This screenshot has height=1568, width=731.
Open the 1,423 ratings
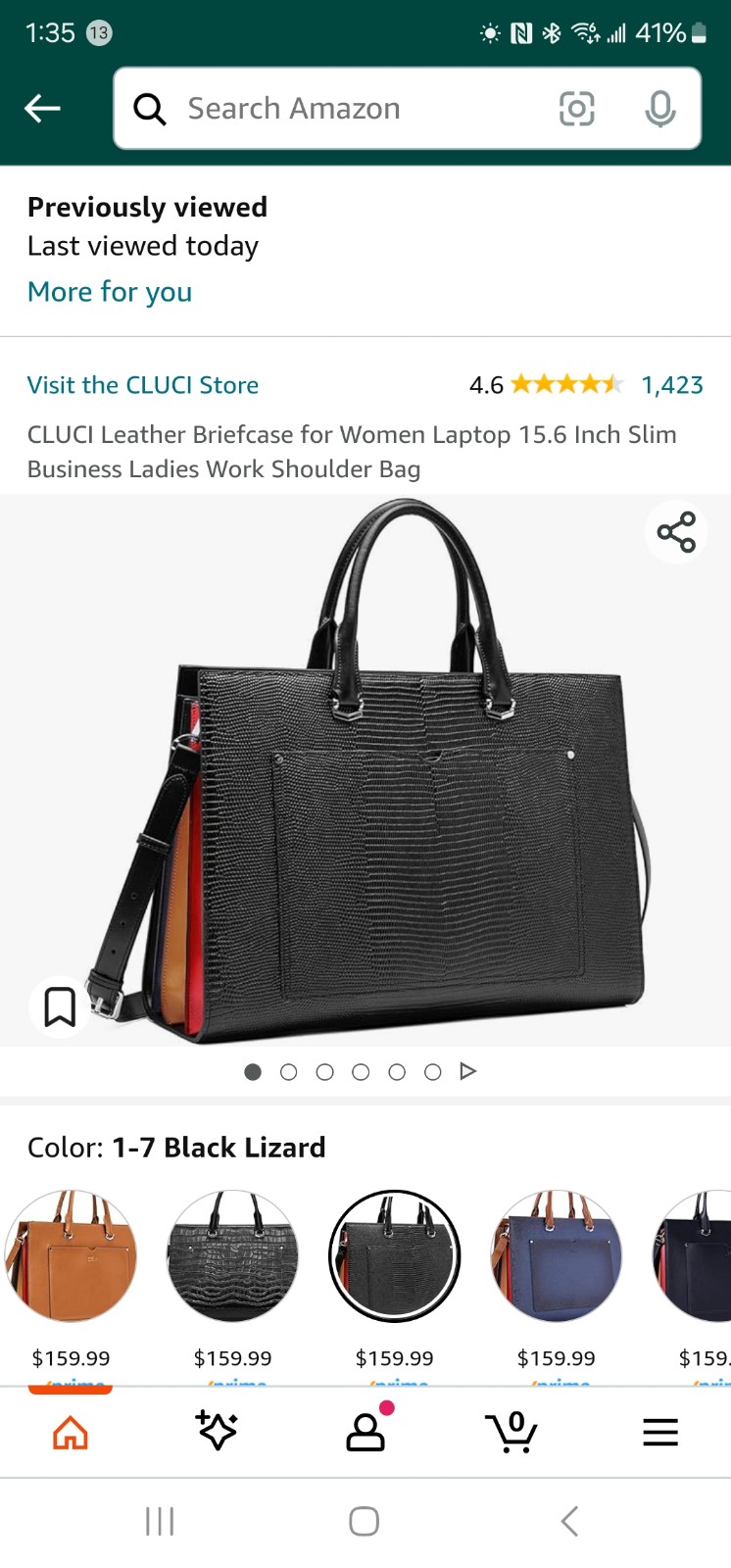tap(672, 385)
